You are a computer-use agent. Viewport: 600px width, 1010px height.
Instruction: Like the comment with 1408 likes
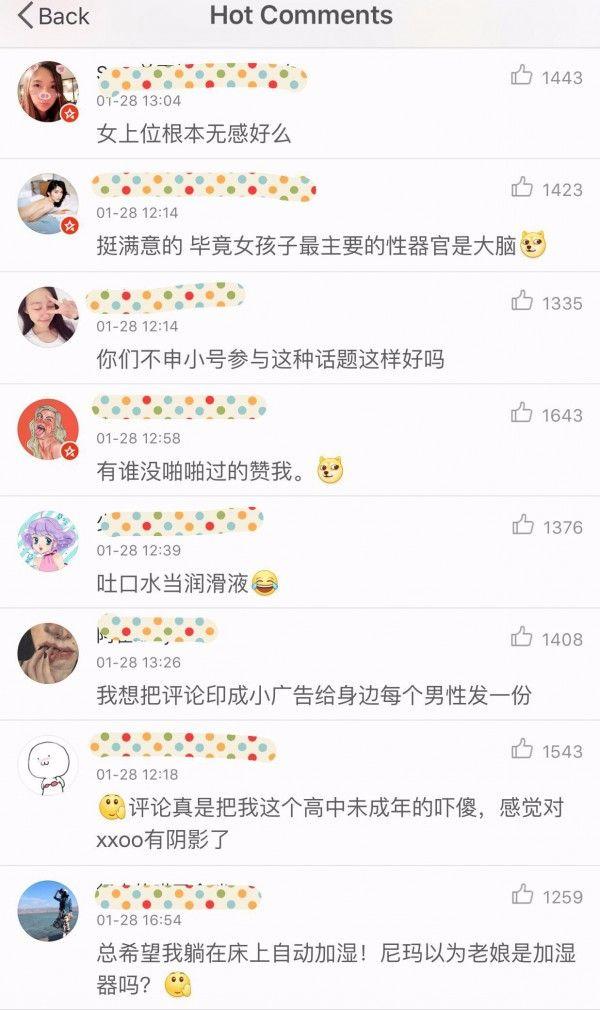(x=521, y=637)
